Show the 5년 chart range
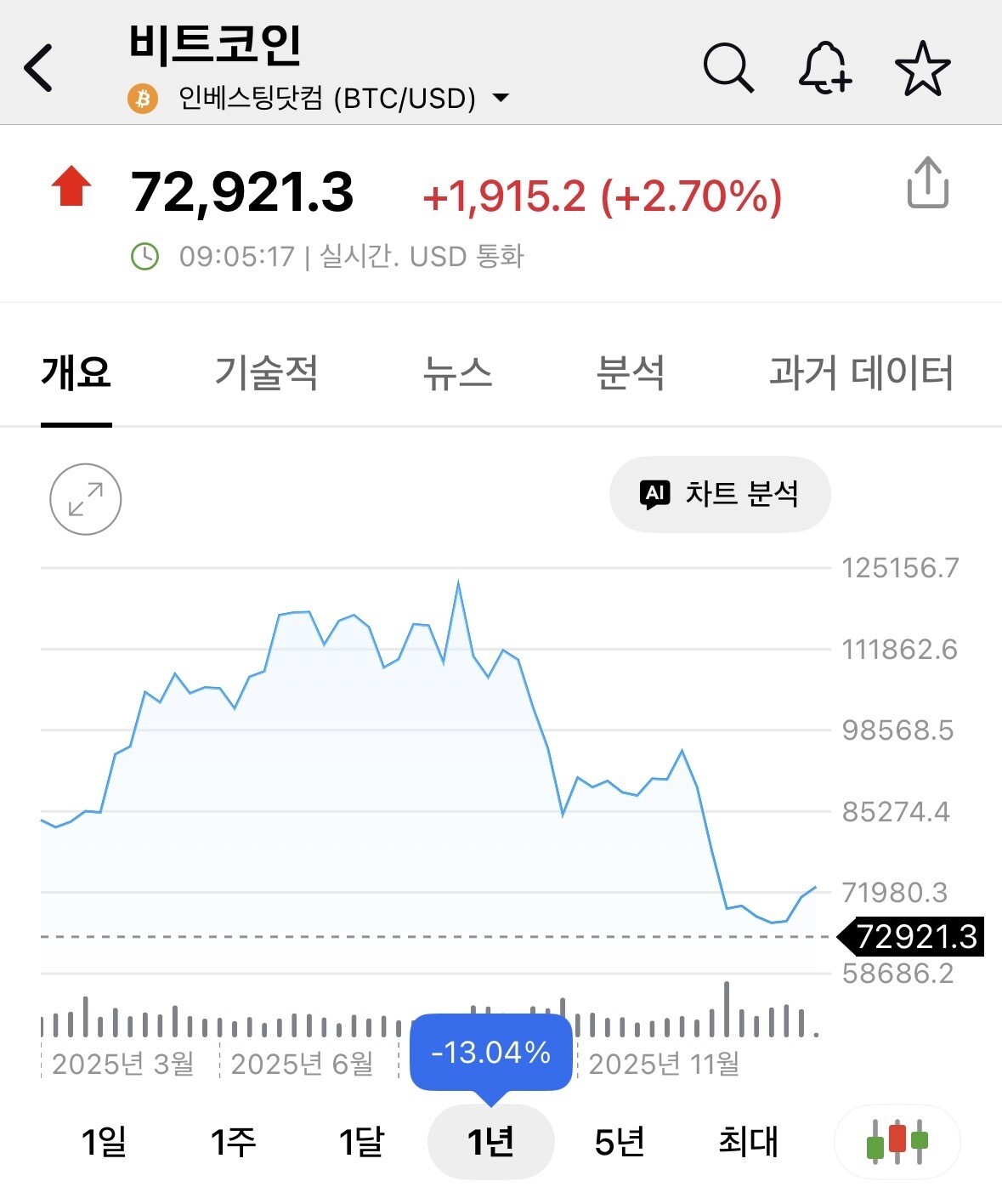This screenshot has width=1002, height=1204. 620,1141
